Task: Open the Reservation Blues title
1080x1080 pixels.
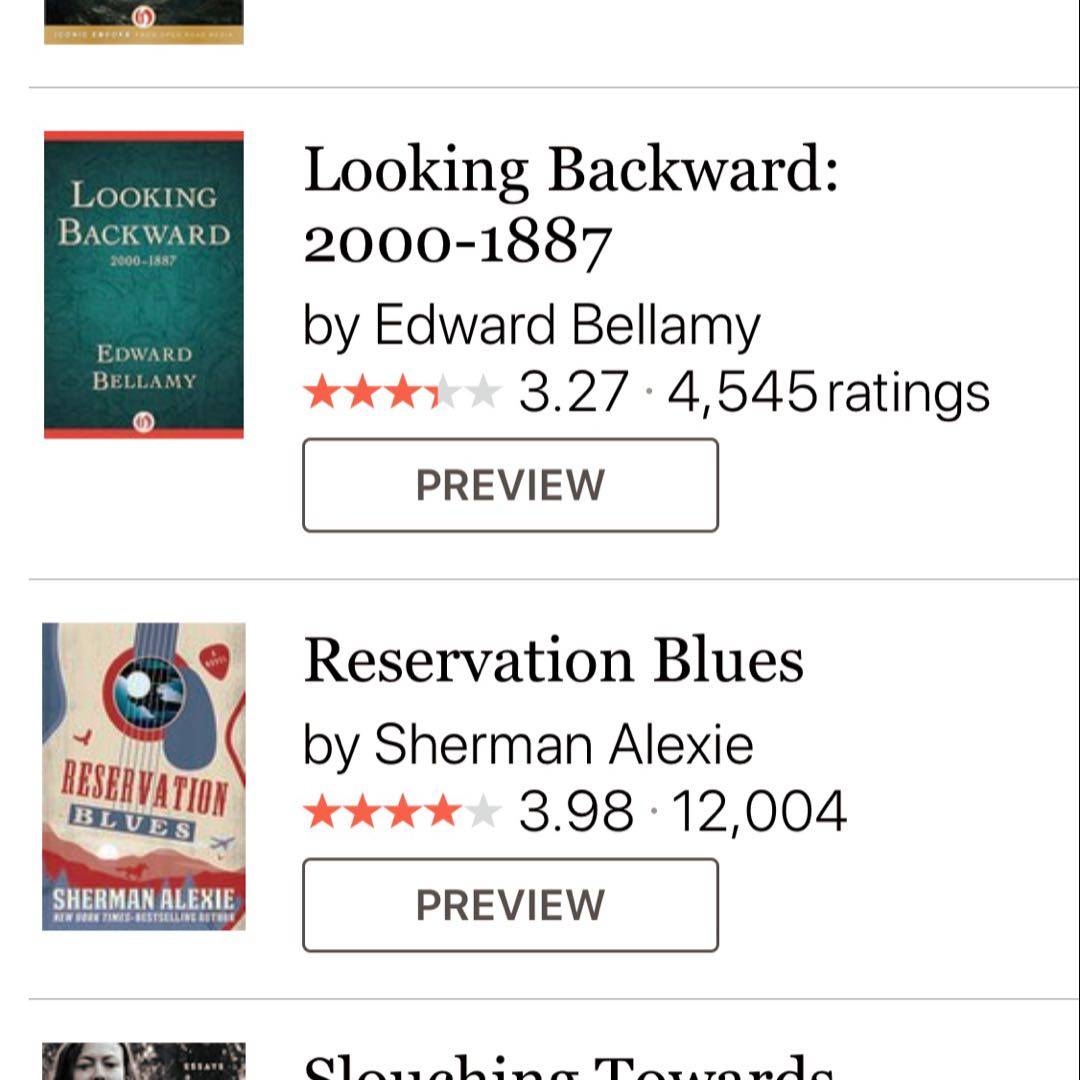Action: coord(553,661)
